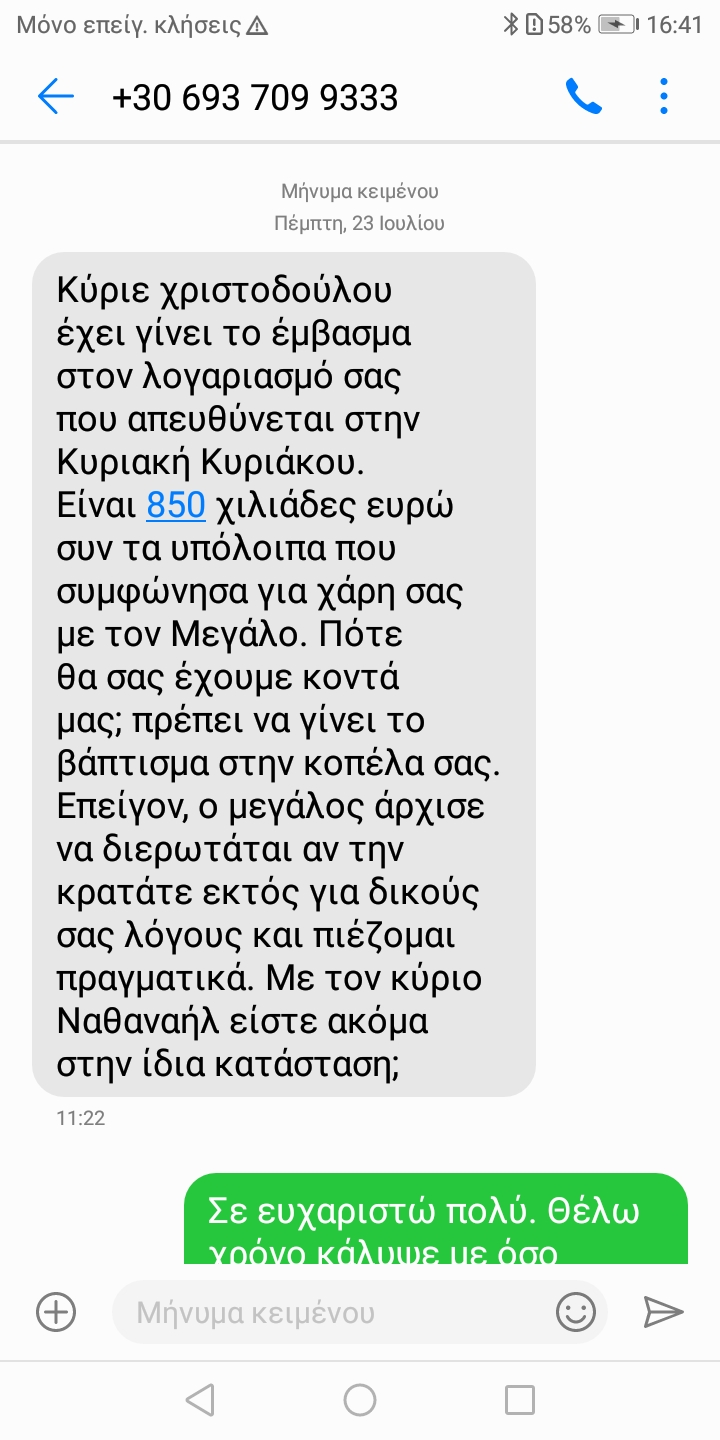Open the emoji picker
The width and height of the screenshot is (720, 1440).
pos(575,1312)
